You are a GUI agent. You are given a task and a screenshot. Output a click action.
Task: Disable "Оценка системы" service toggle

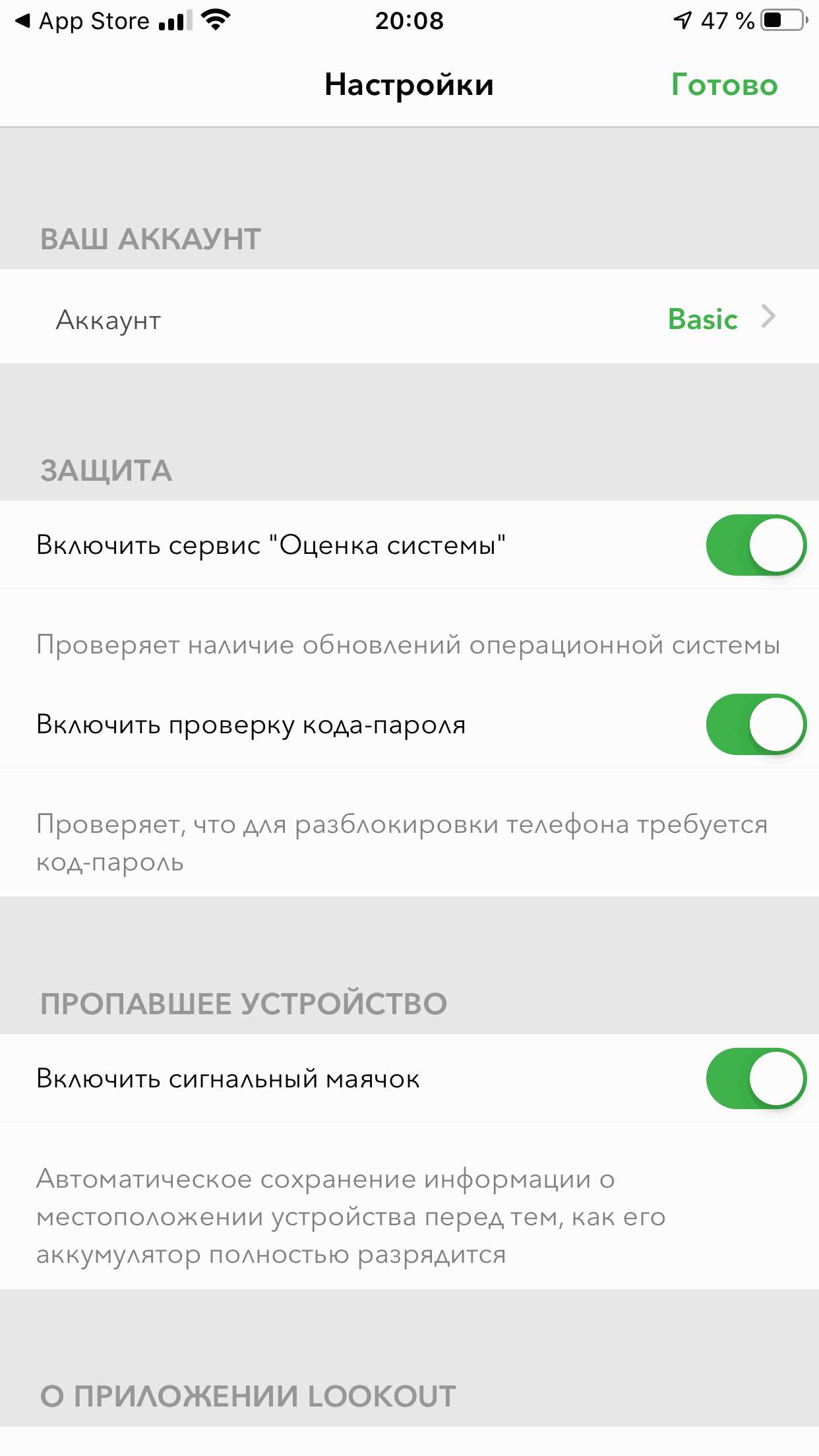(756, 545)
